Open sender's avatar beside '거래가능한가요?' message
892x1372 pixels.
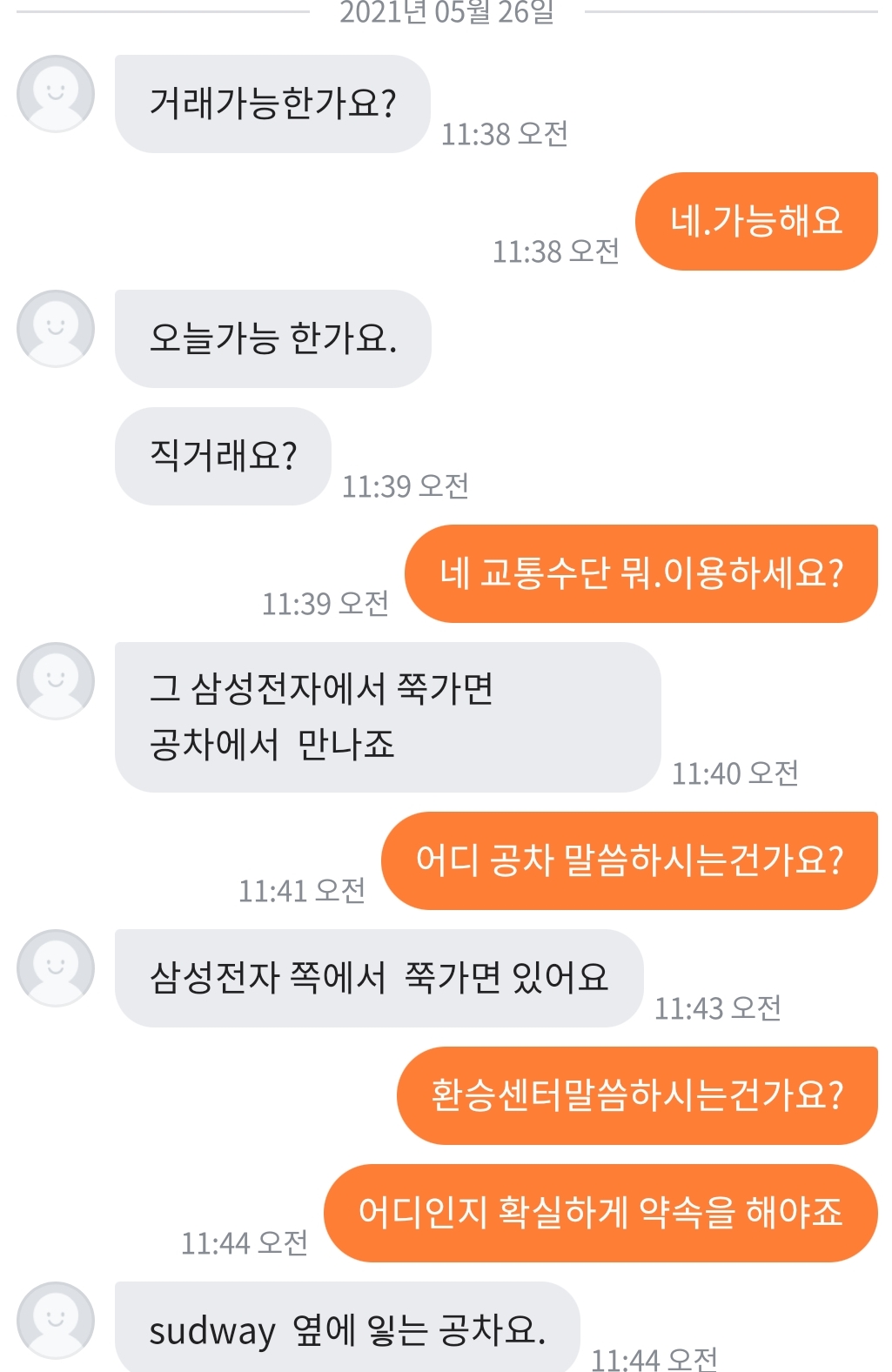pos(56,94)
